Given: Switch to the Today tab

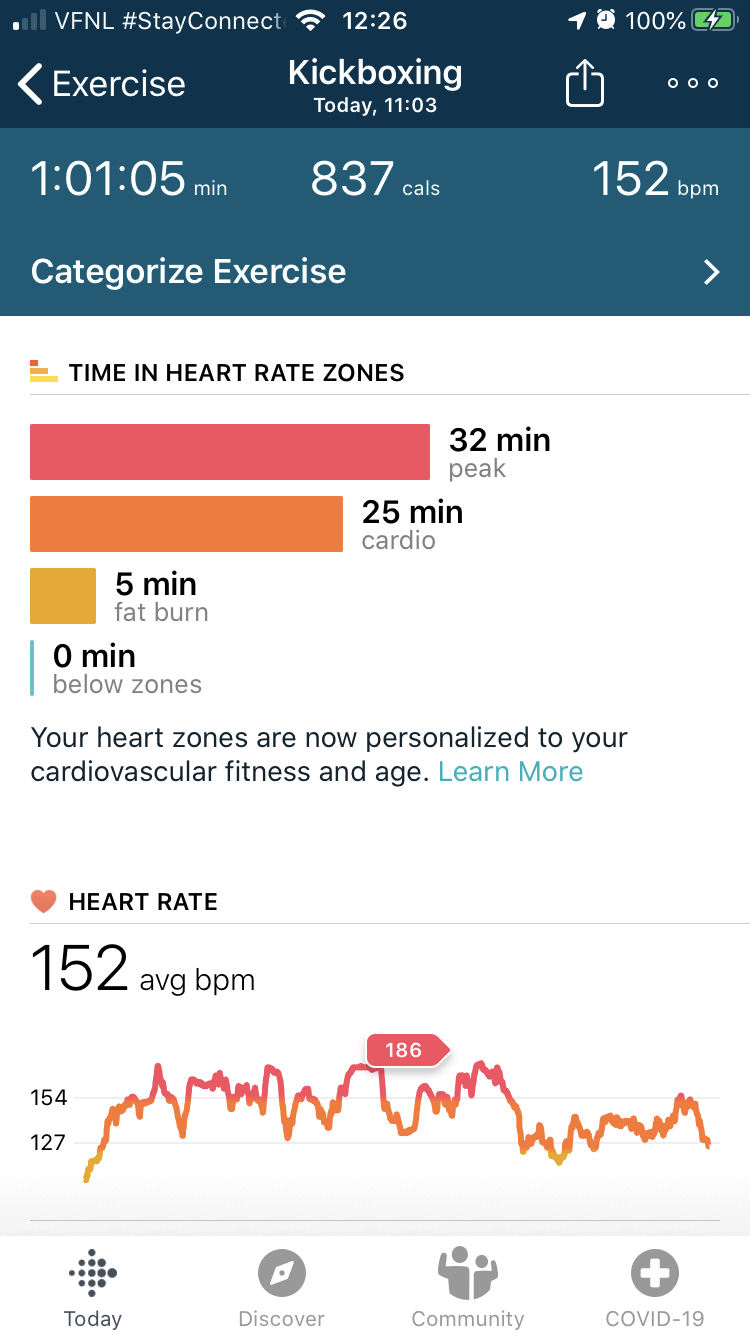Looking at the screenshot, I should coord(93,1288).
